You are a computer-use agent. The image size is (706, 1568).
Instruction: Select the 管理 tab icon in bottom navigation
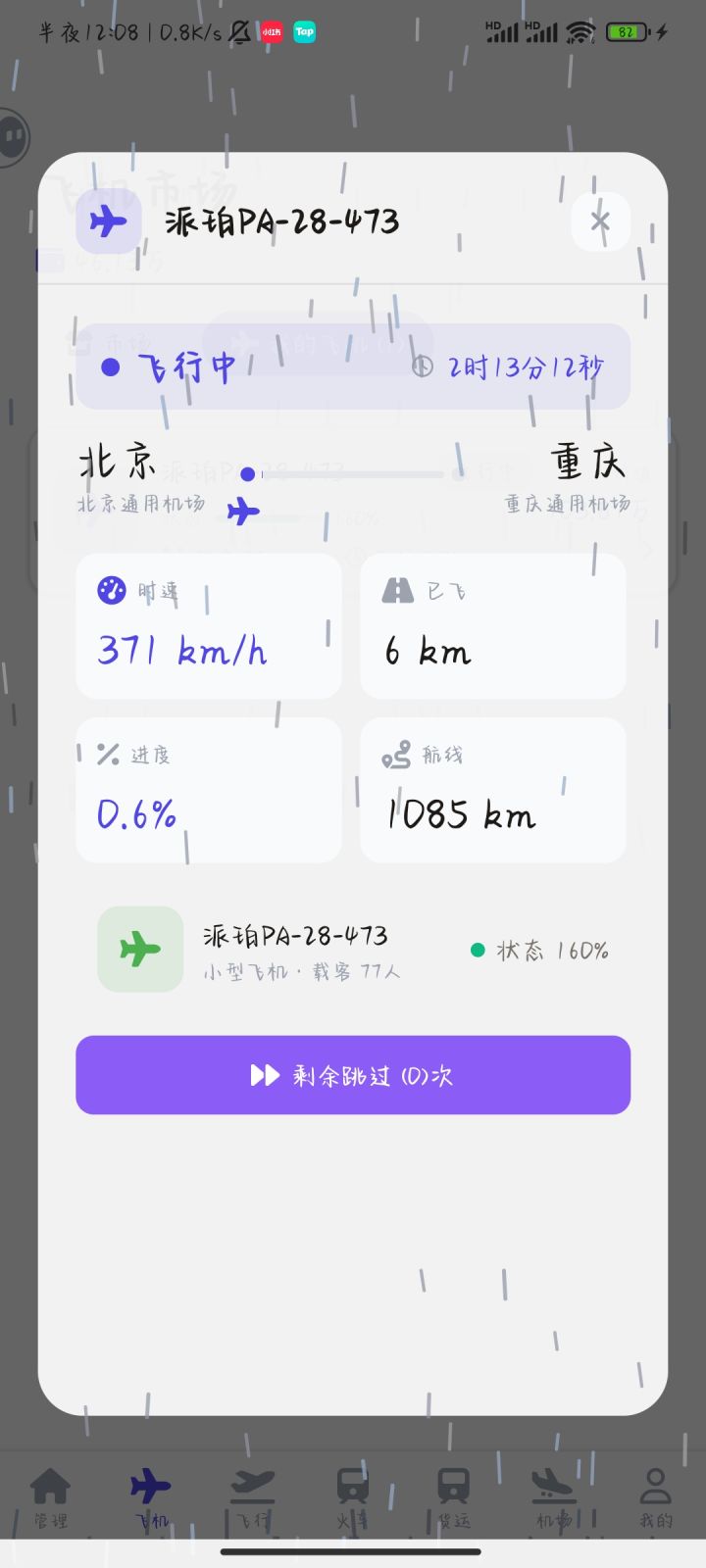point(49,1488)
